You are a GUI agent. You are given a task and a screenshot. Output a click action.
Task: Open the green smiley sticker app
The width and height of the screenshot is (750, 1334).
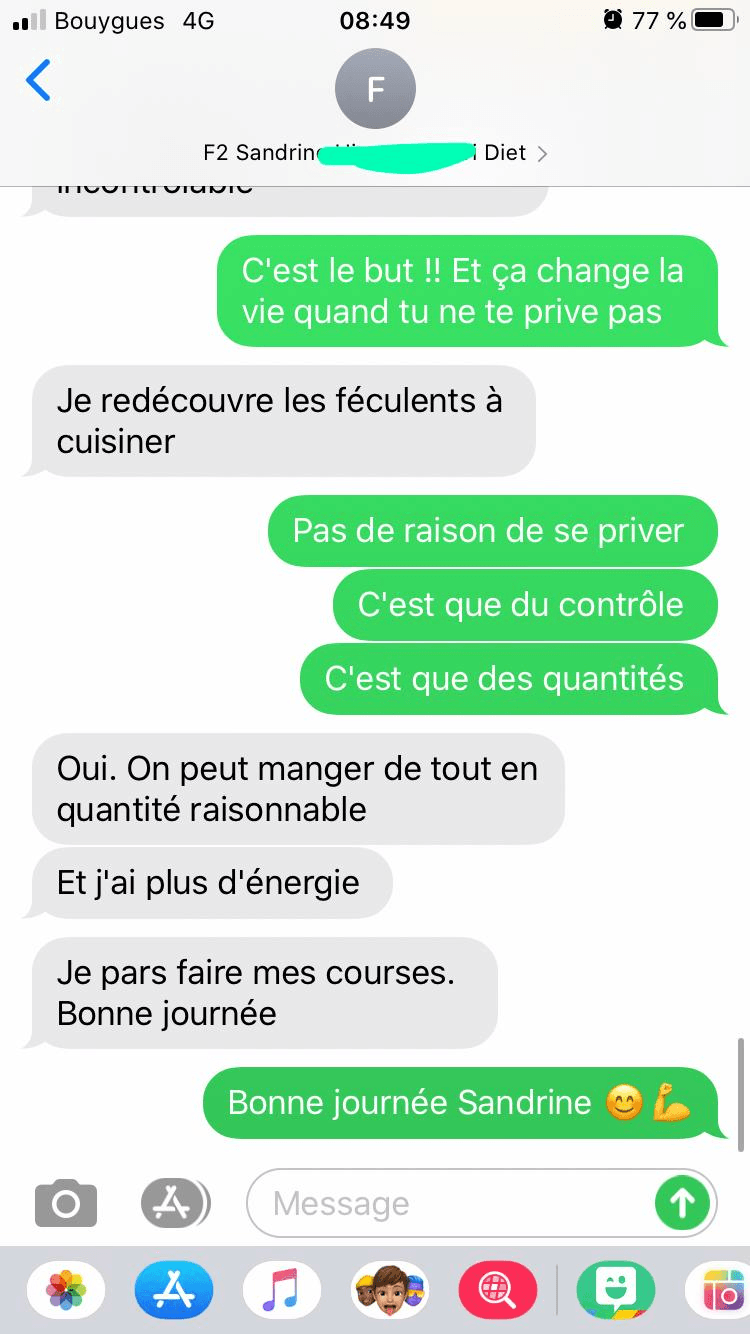[615, 1292]
